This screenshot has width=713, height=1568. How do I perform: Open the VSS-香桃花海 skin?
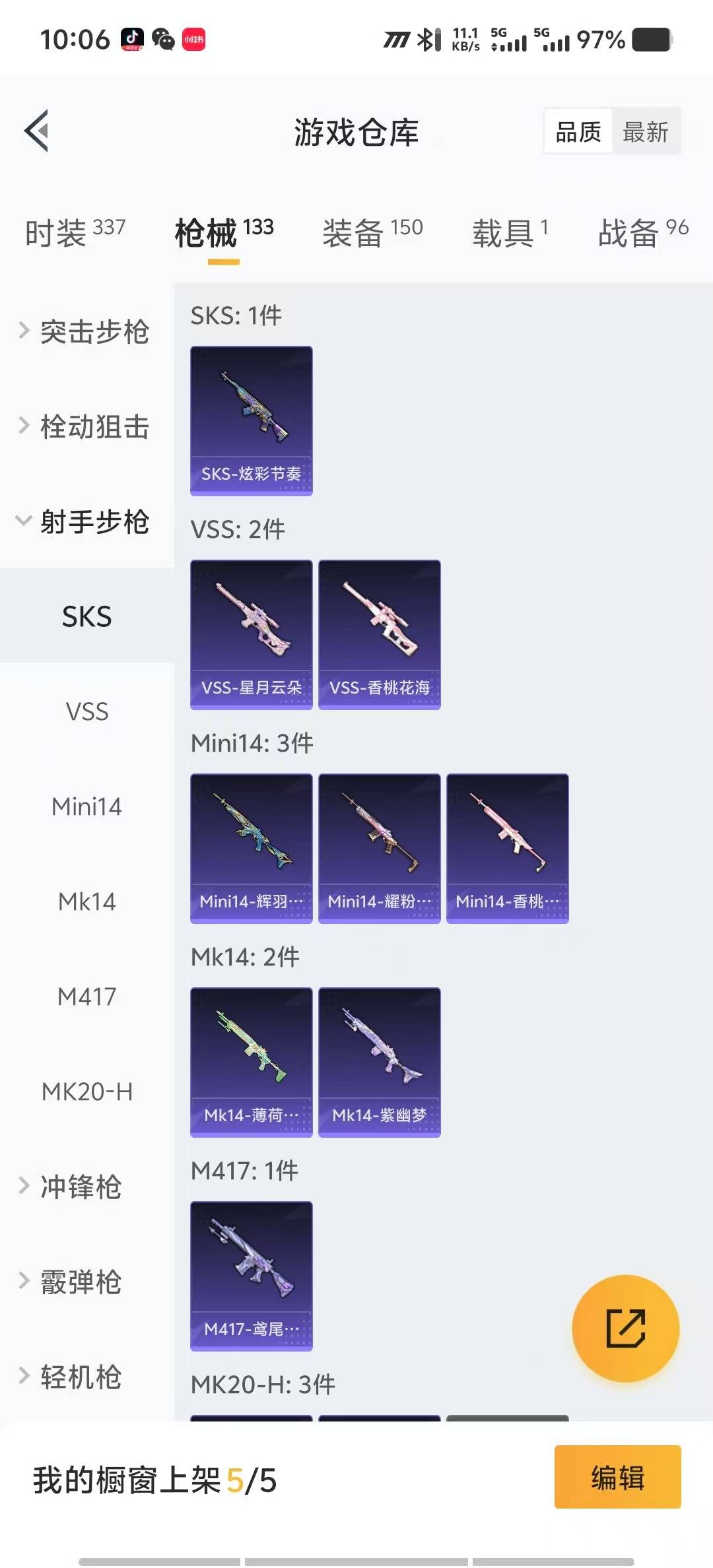click(x=379, y=634)
